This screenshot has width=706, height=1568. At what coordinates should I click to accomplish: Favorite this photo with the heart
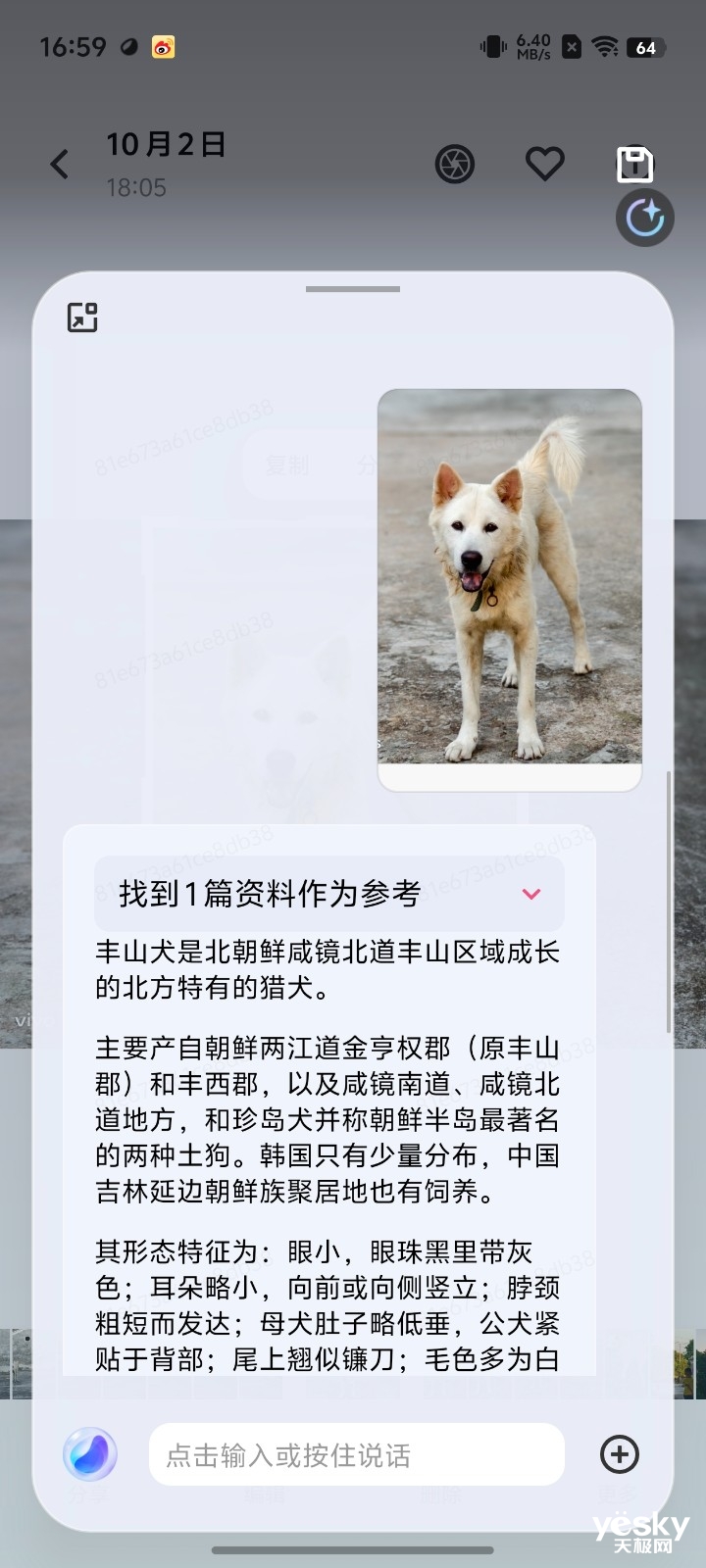click(544, 164)
